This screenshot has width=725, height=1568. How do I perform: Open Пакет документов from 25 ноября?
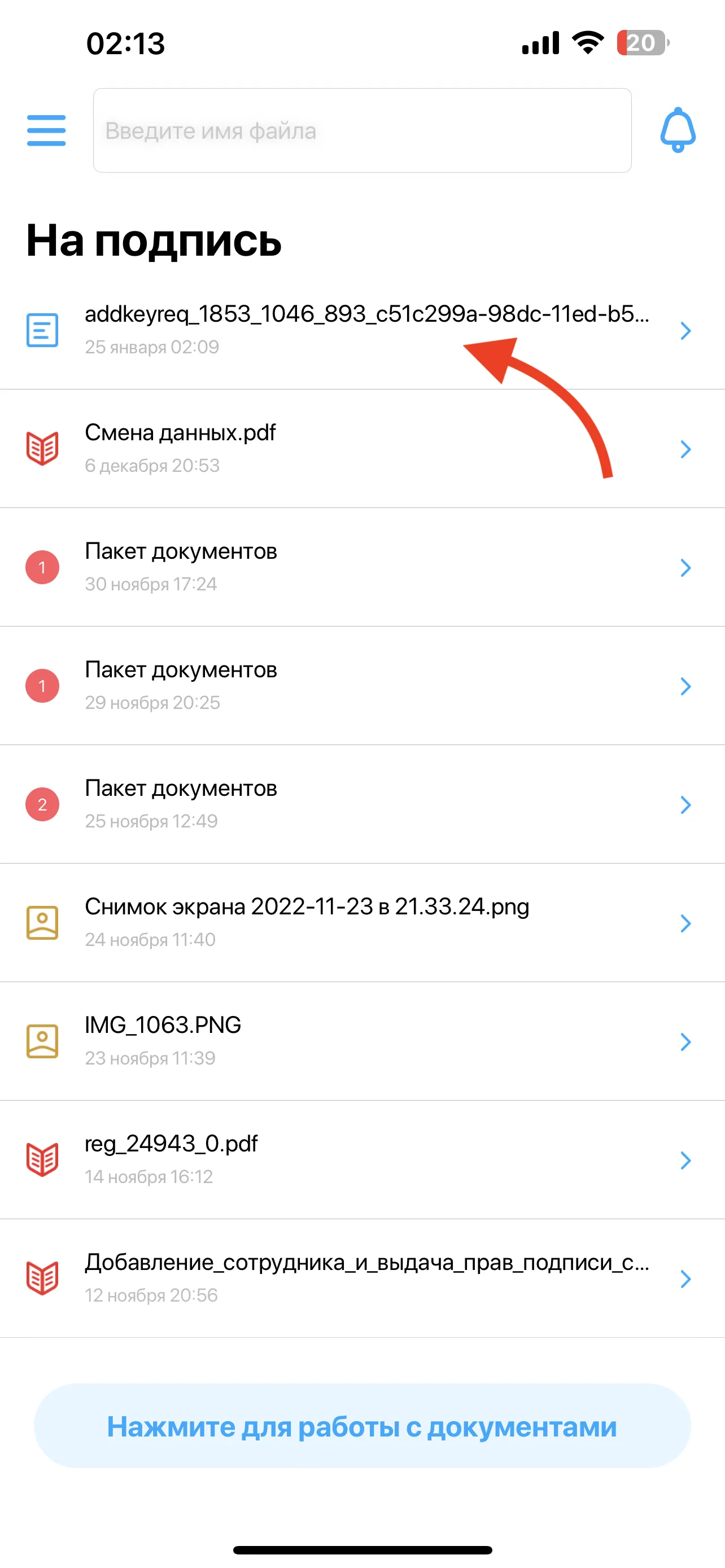point(362,804)
